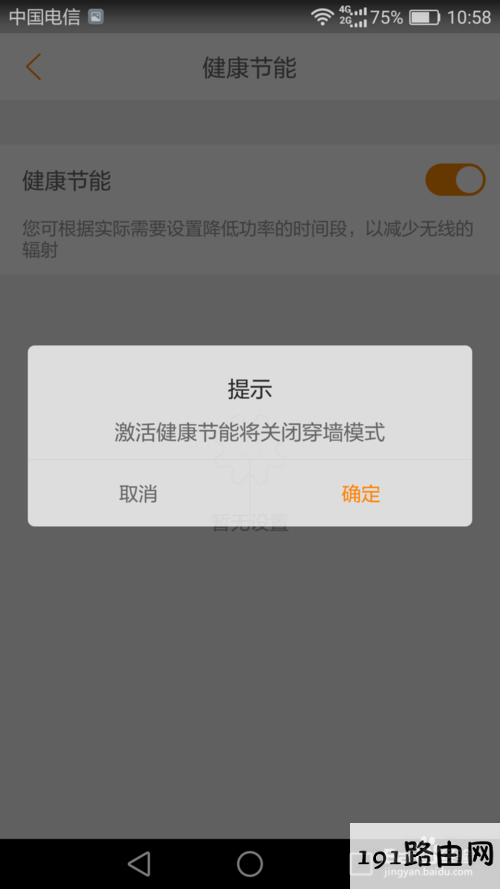Tap the system back triangle
500x889 pixels.
[139, 863]
